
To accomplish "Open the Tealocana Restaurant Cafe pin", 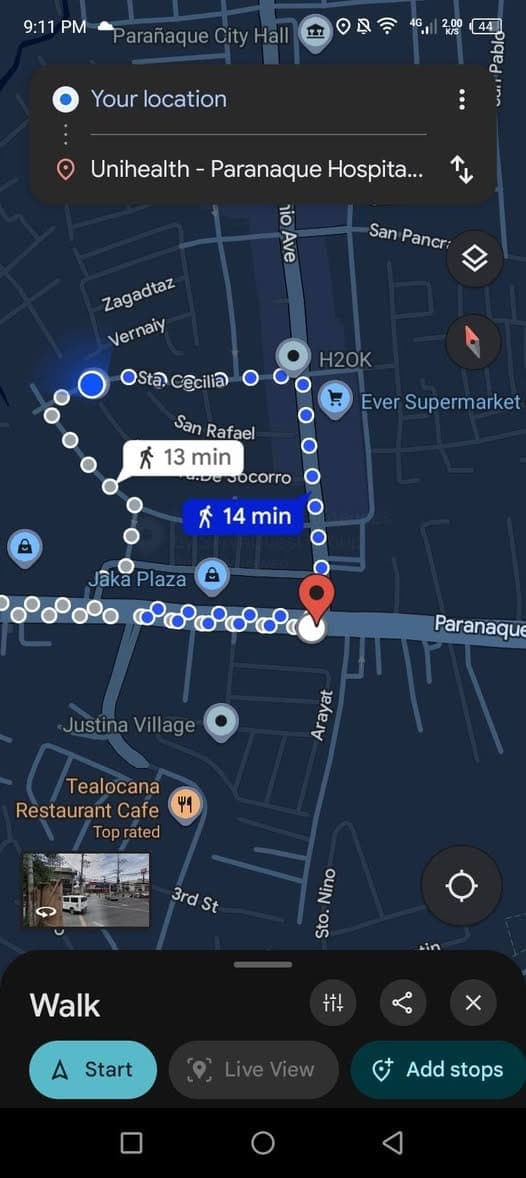I will pyautogui.click(x=184, y=805).
